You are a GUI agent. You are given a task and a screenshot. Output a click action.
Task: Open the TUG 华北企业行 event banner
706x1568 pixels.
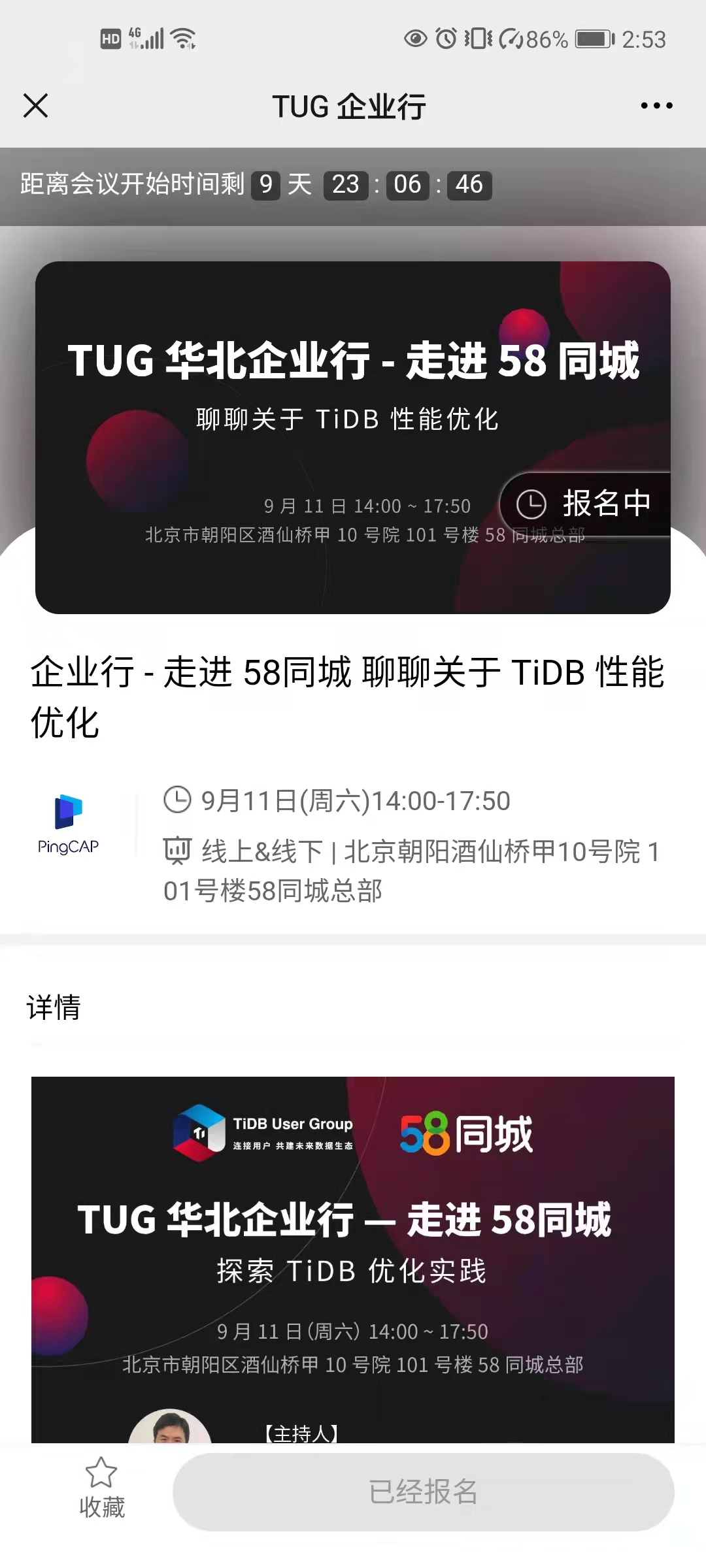353,437
